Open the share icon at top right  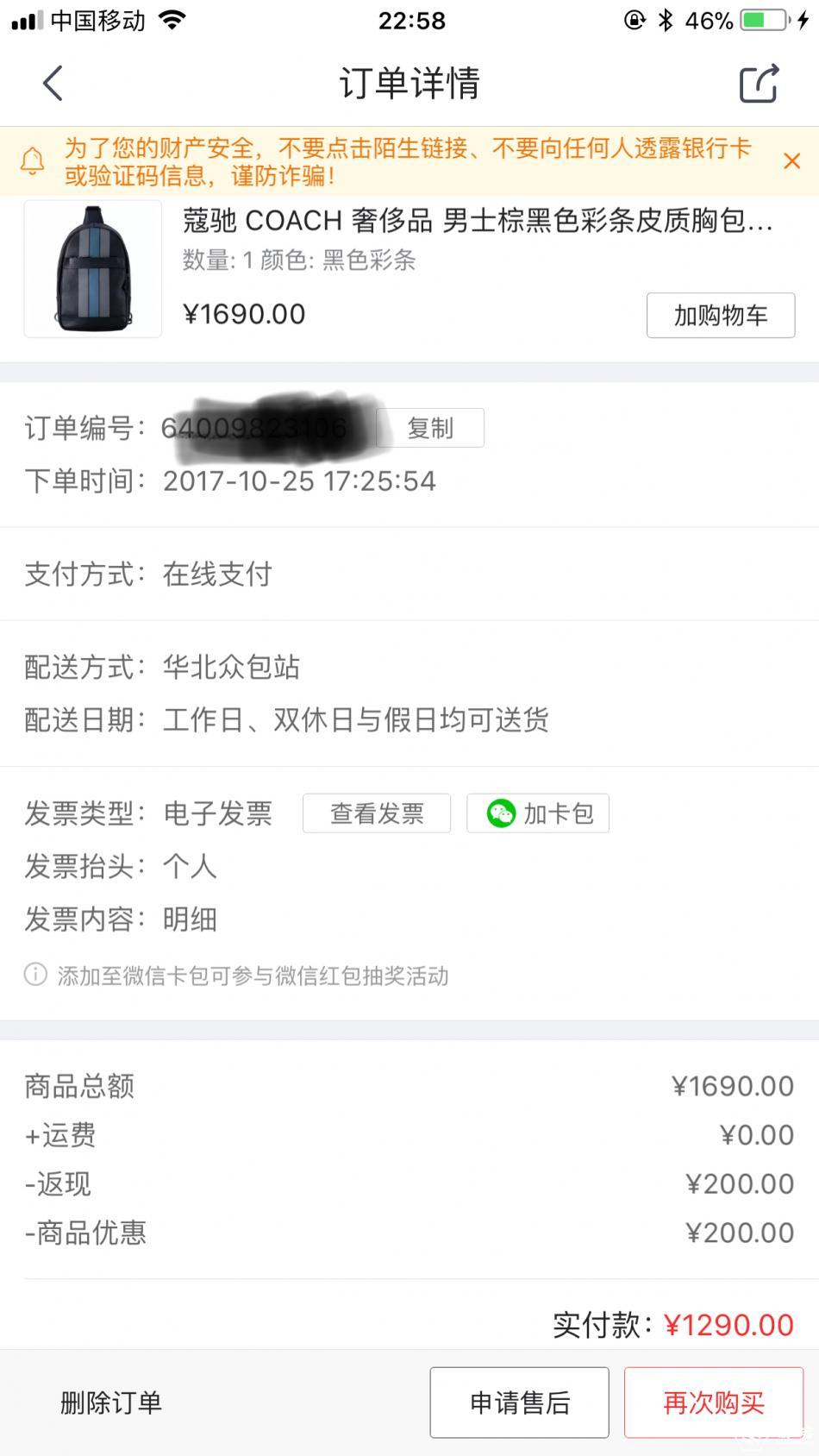coord(757,83)
